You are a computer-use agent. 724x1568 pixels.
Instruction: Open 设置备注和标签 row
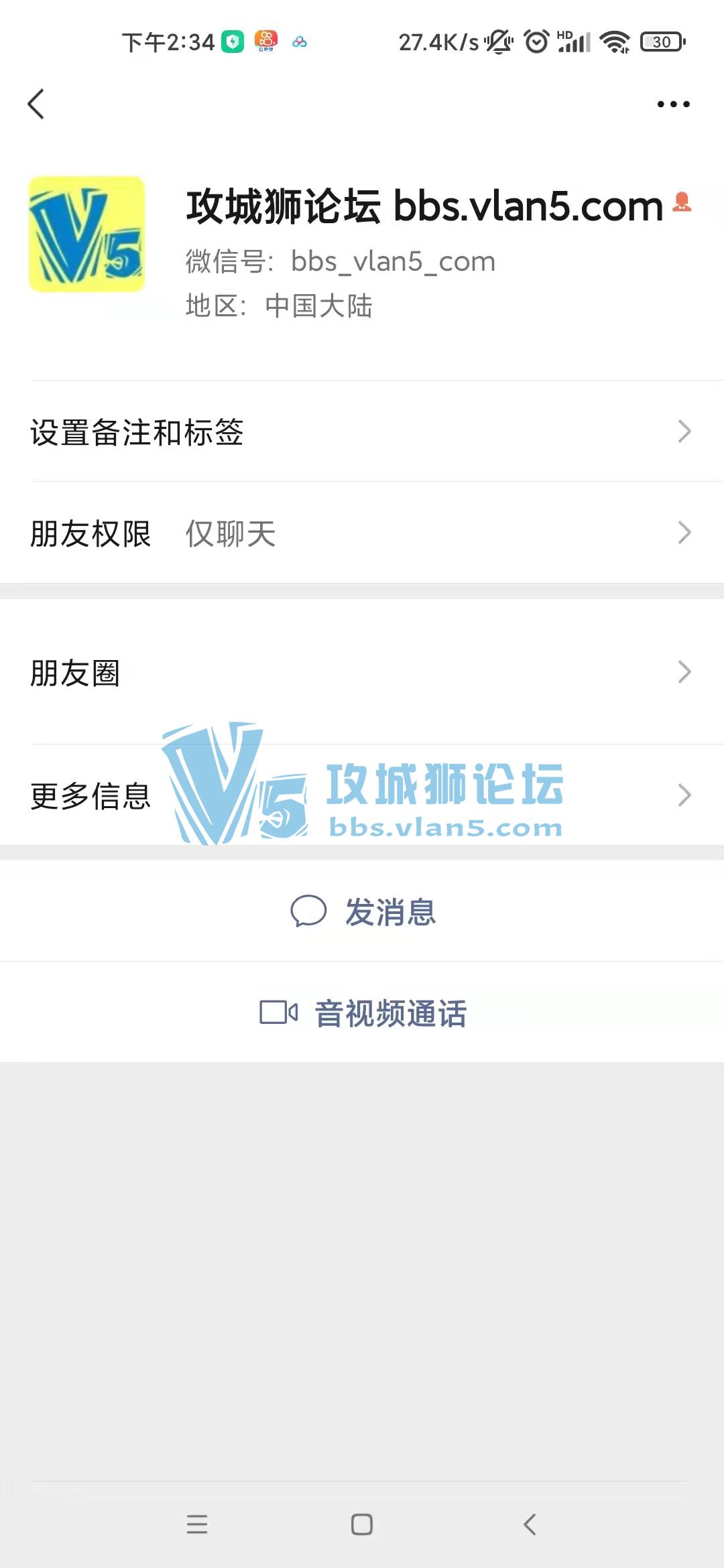(x=362, y=432)
